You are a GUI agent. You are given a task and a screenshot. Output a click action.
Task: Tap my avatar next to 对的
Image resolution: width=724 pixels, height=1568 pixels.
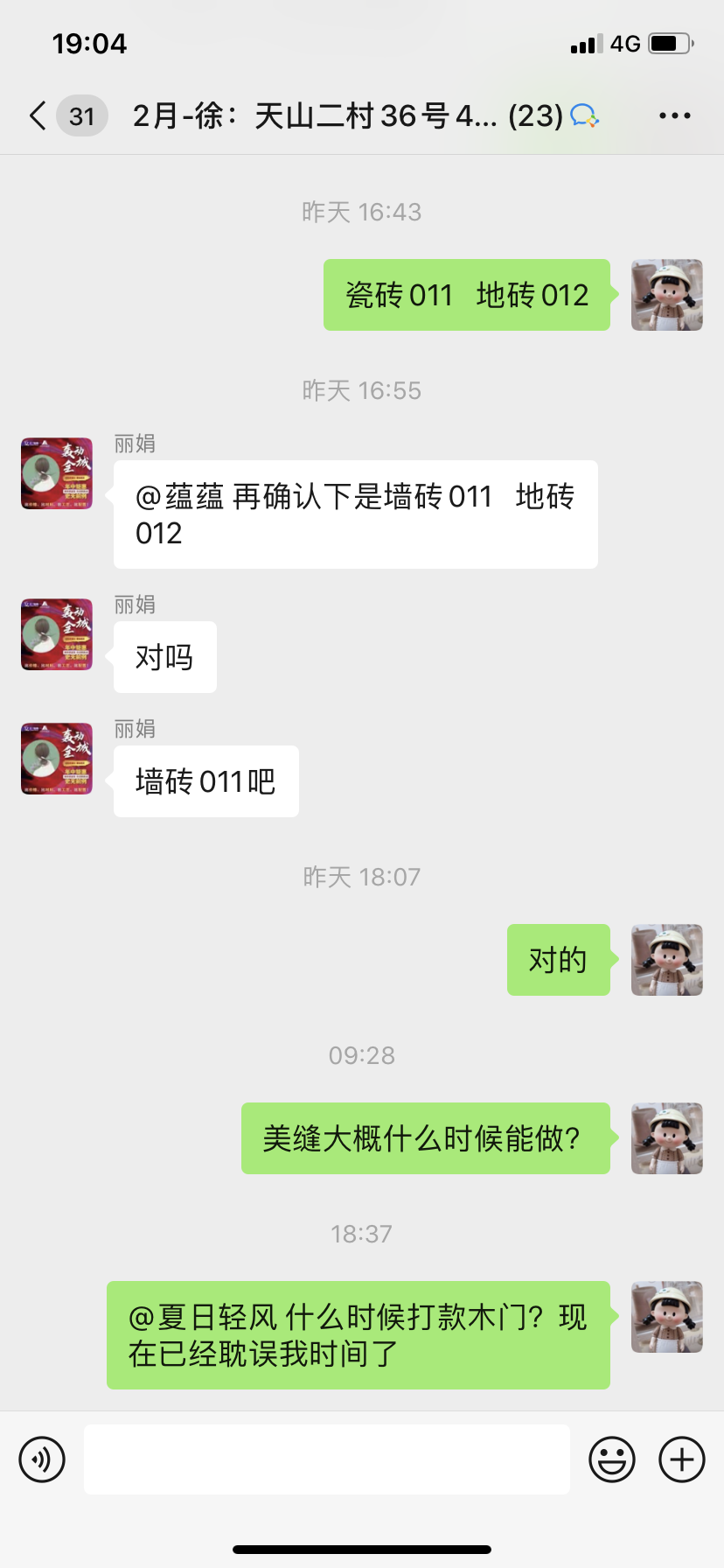click(666, 960)
